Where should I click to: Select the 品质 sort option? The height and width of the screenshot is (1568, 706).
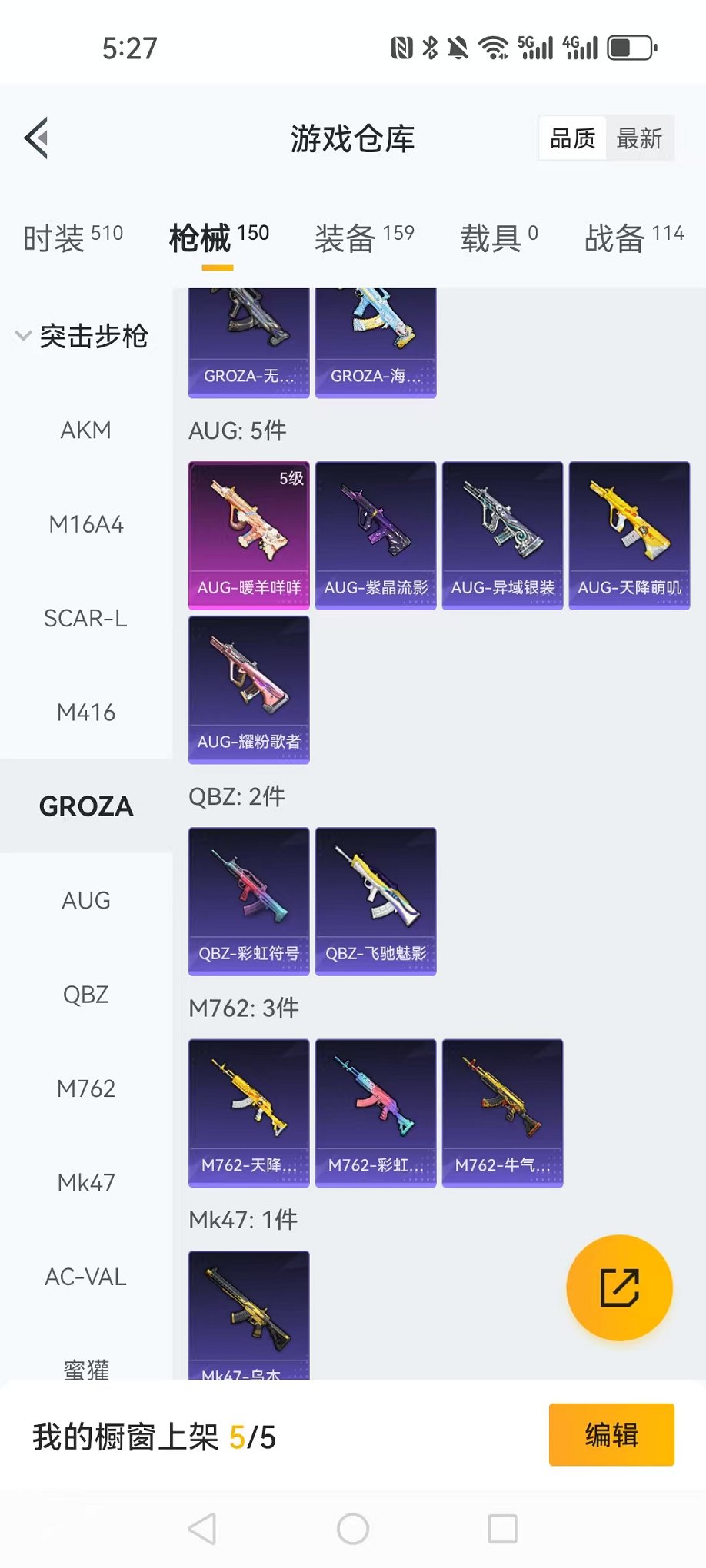point(572,138)
